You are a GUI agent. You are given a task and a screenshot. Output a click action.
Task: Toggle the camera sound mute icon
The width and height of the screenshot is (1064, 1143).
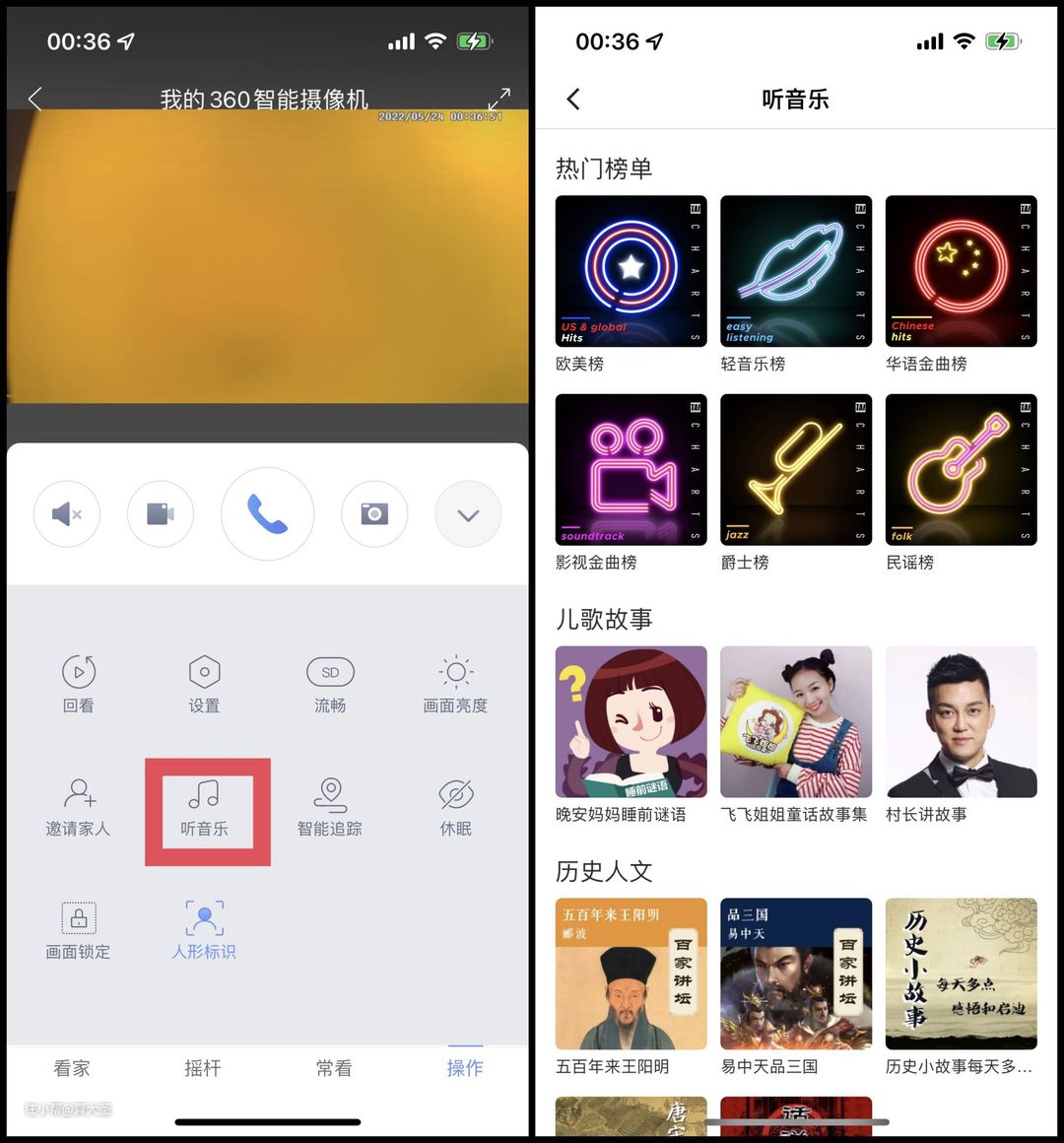[x=67, y=514]
